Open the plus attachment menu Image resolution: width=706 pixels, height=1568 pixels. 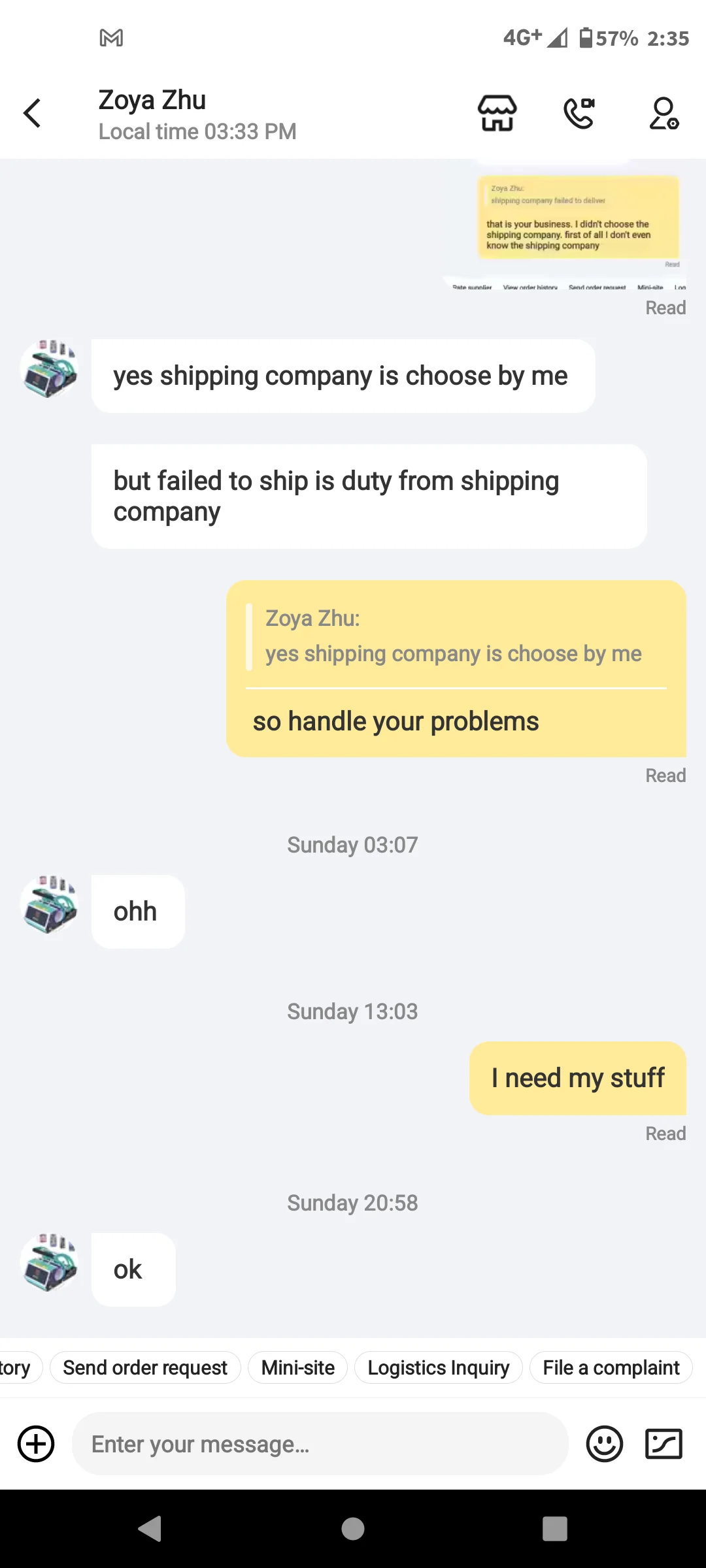tap(36, 1444)
